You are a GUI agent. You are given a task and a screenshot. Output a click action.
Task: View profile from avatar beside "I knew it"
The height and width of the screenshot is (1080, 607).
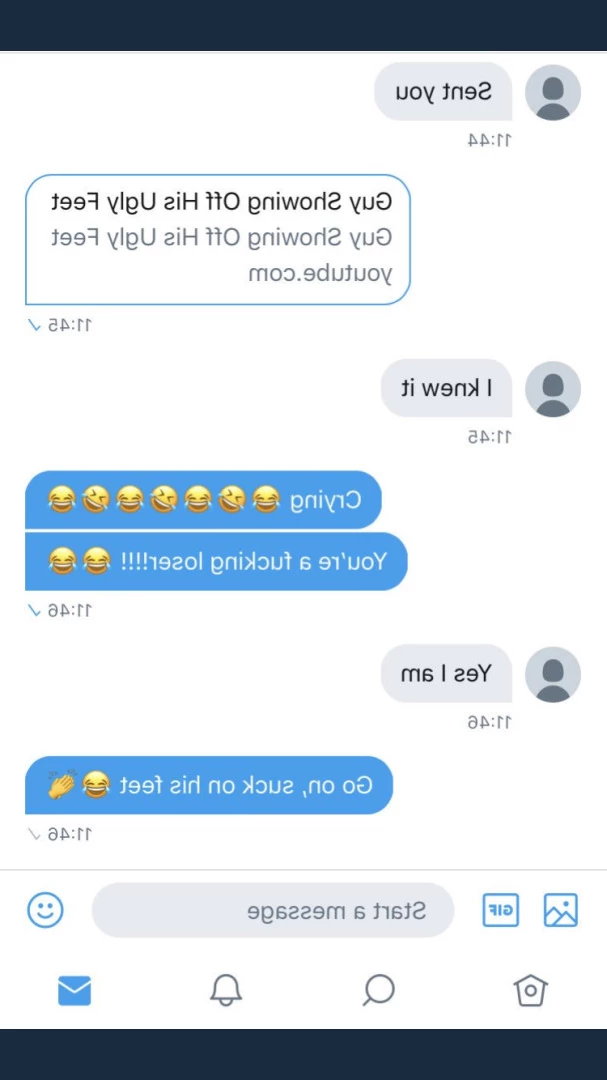553,388
